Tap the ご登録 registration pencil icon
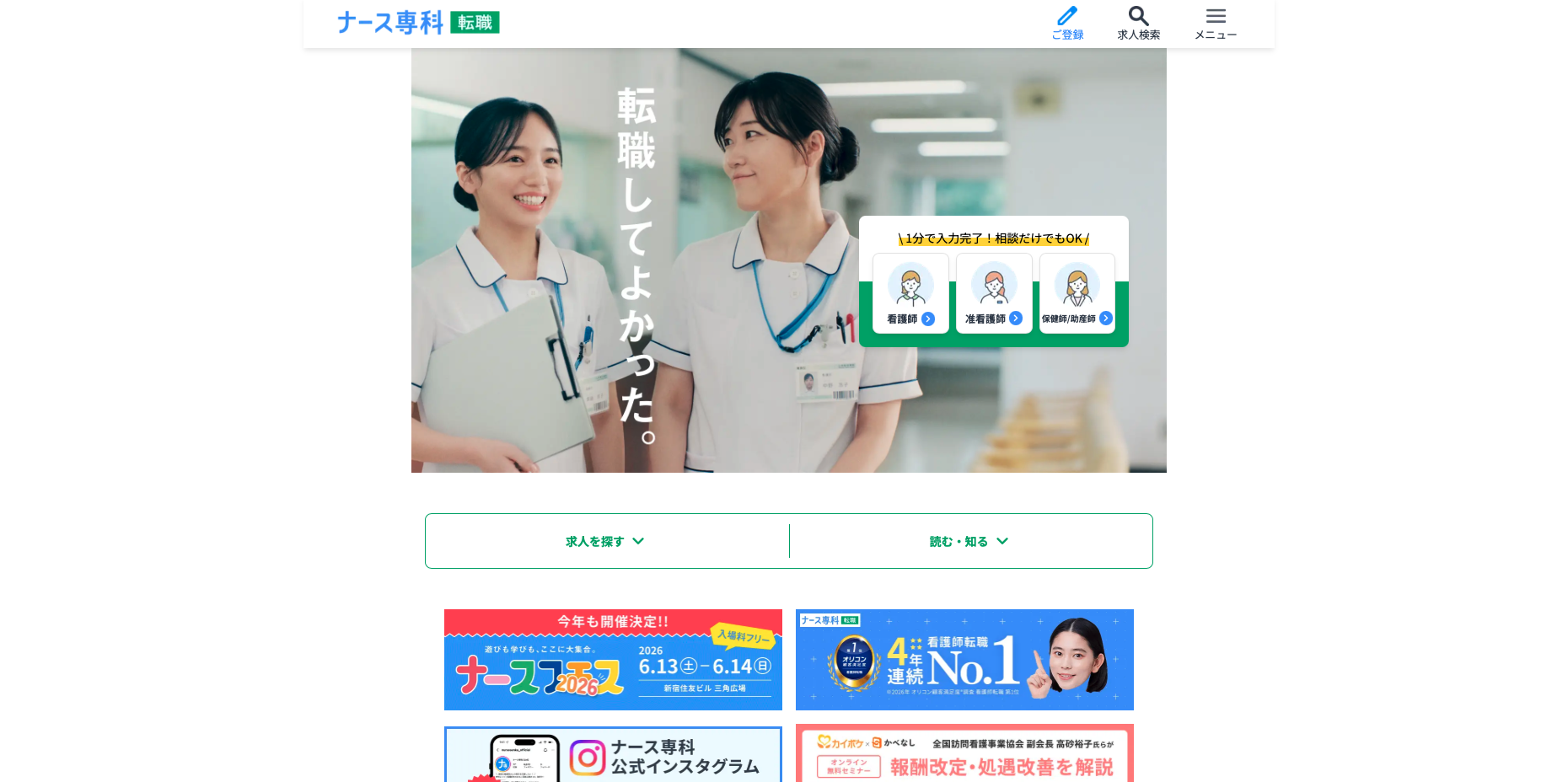 click(1067, 23)
